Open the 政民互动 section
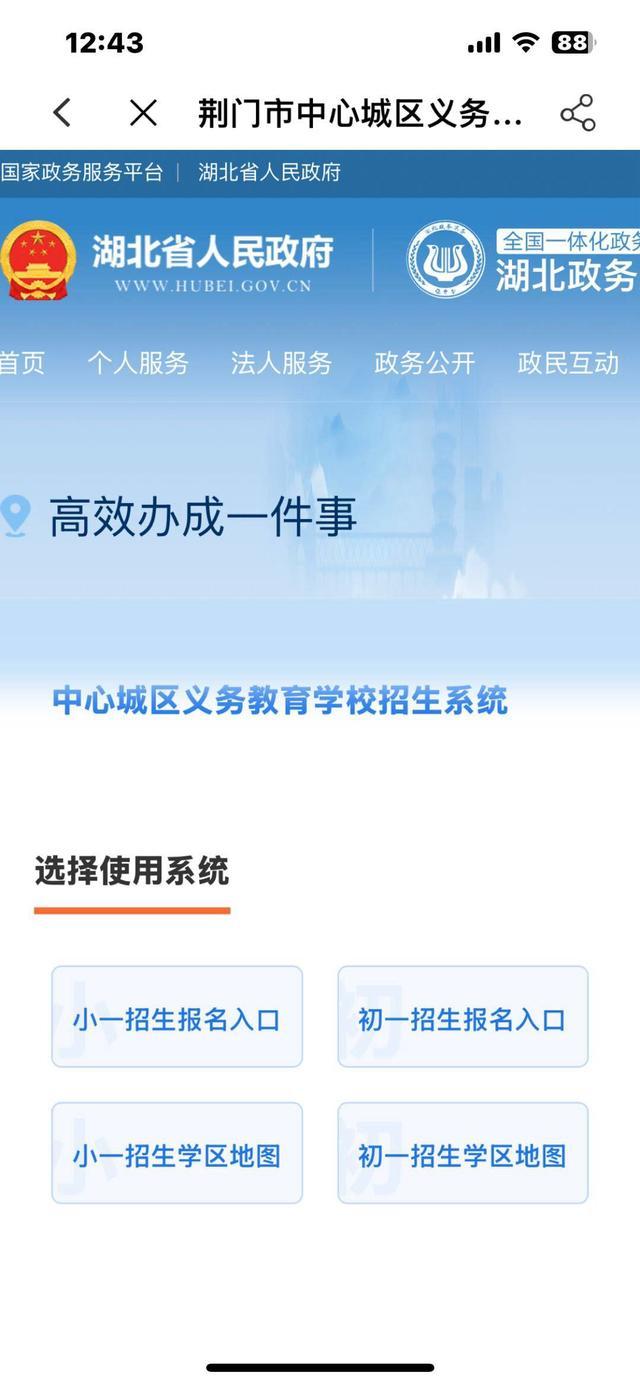Screen dimensions: 640x1385 [568, 362]
